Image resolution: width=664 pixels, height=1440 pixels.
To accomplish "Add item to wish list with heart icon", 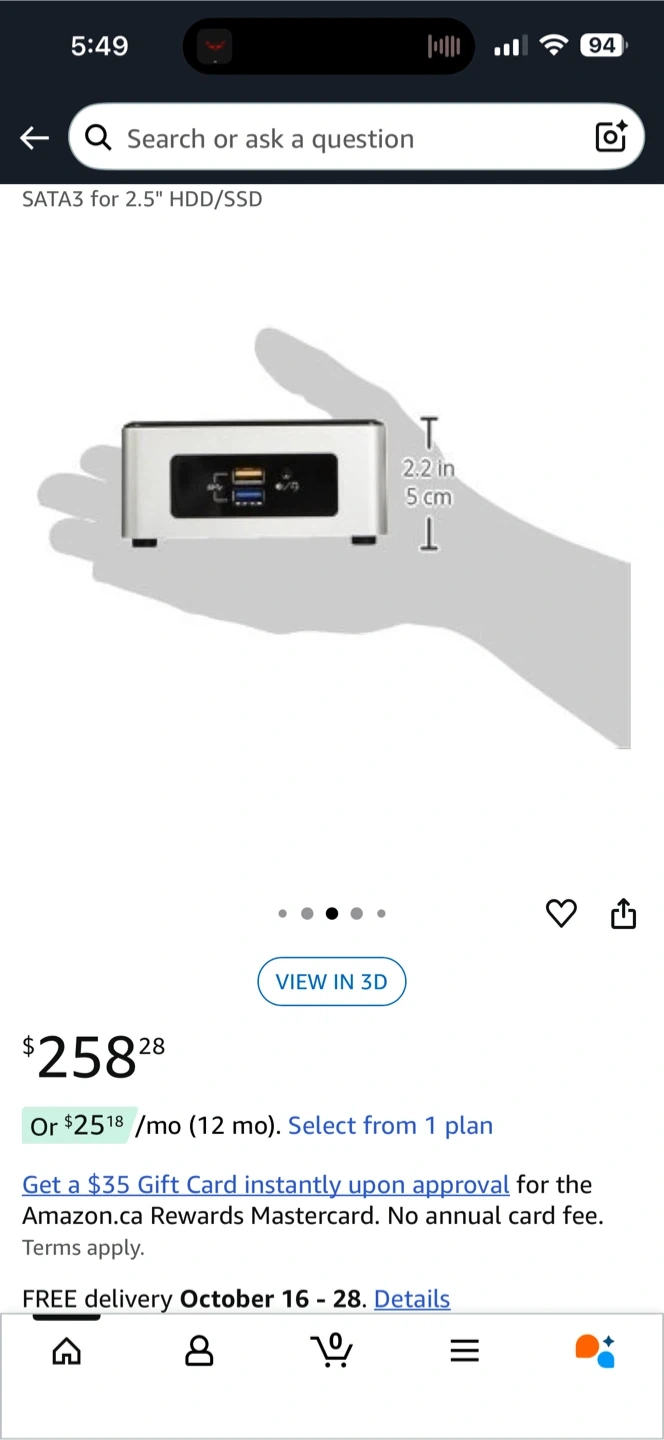I will click(561, 913).
